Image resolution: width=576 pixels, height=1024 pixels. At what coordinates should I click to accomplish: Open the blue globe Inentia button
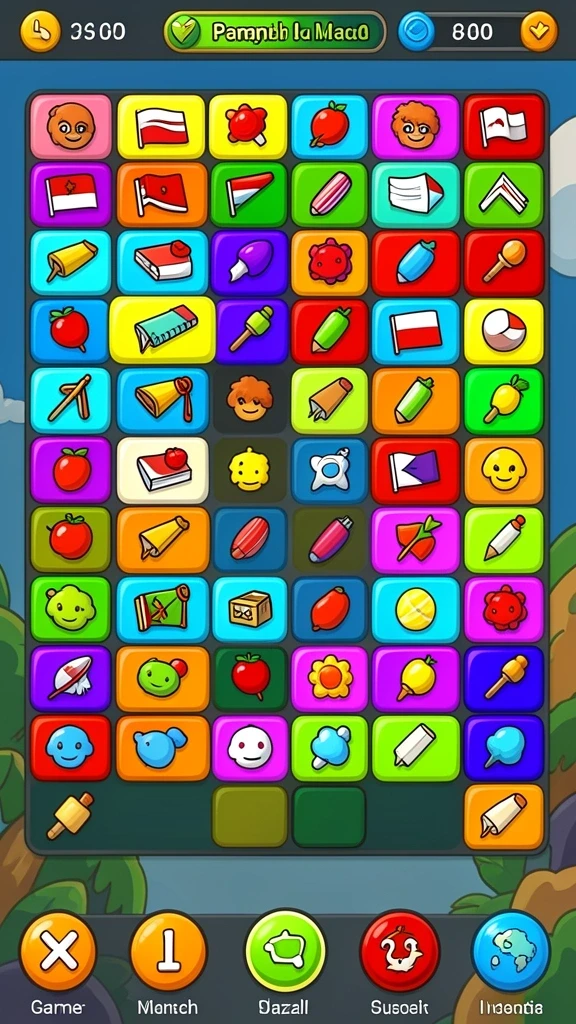(x=511, y=950)
